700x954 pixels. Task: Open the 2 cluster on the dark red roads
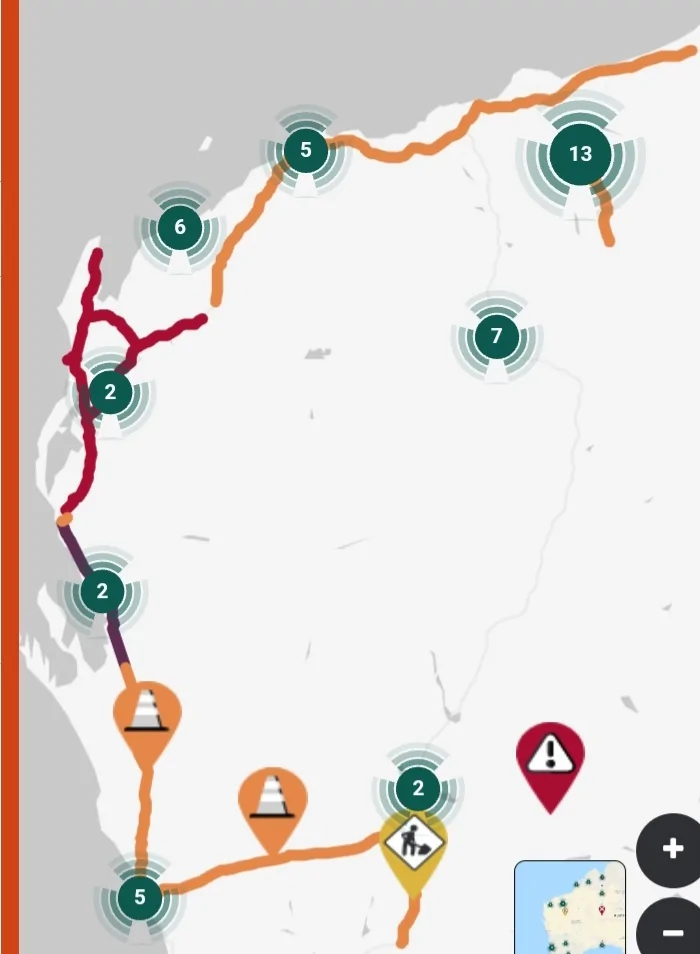pyautogui.click(x=110, y=392)
